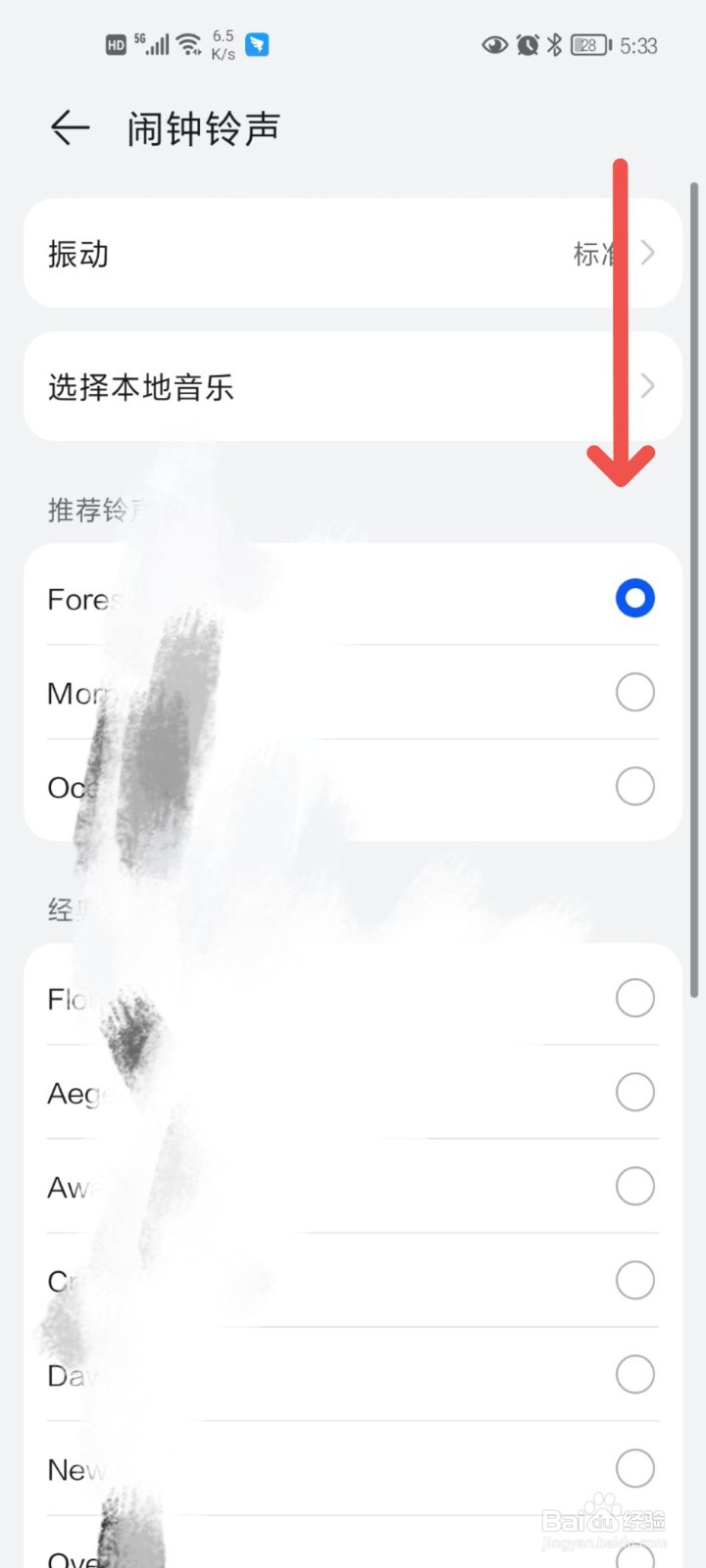Select the Flo ringtone in the 经典 section
The height and width of the screenshot is (1568, 706).
point(635,998)
